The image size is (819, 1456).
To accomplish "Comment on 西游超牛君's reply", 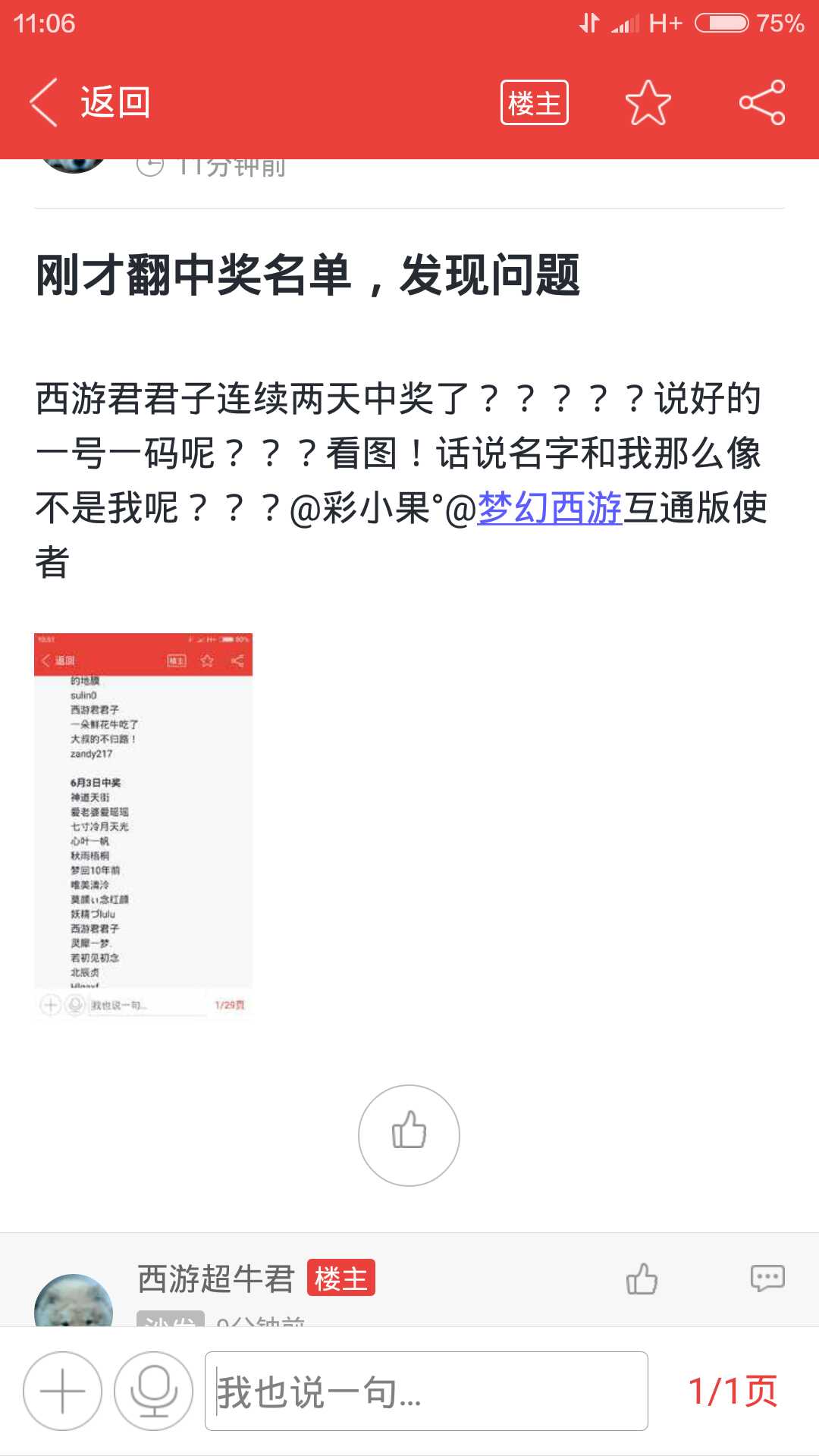I will coord(767,1279).
